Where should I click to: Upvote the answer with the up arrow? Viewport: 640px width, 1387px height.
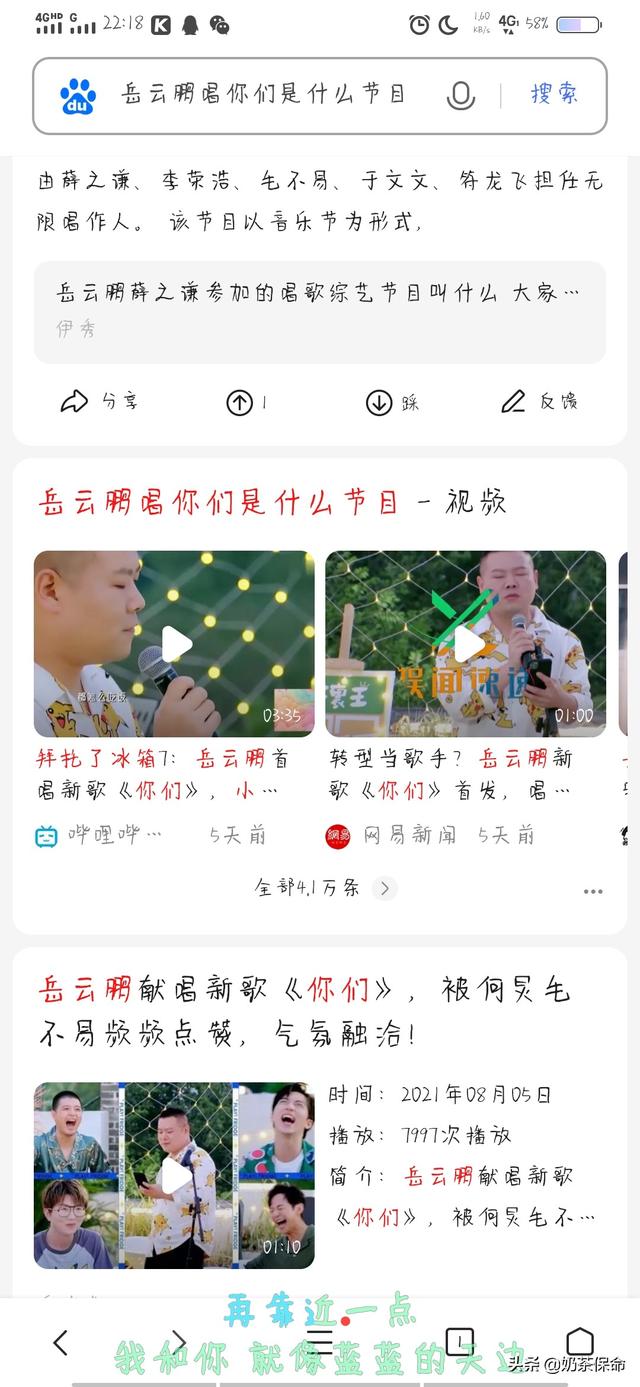click(247, 402)
